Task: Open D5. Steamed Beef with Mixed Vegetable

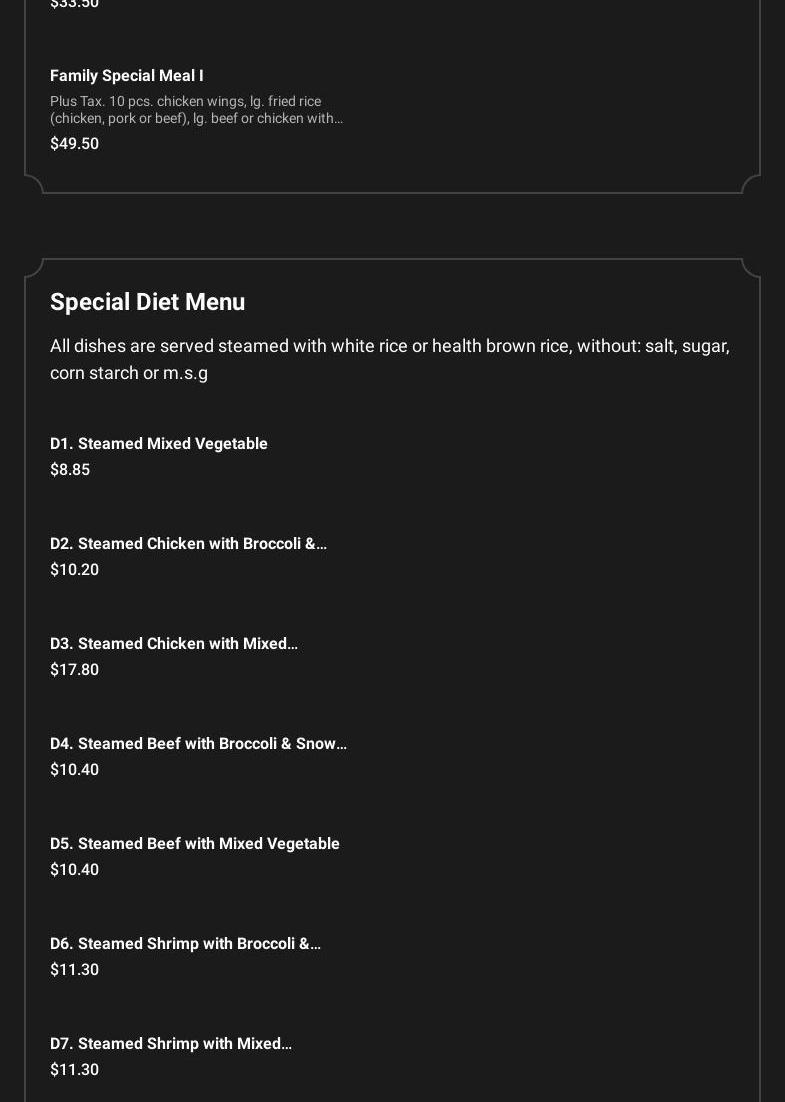Action: (x=195, y=844)
